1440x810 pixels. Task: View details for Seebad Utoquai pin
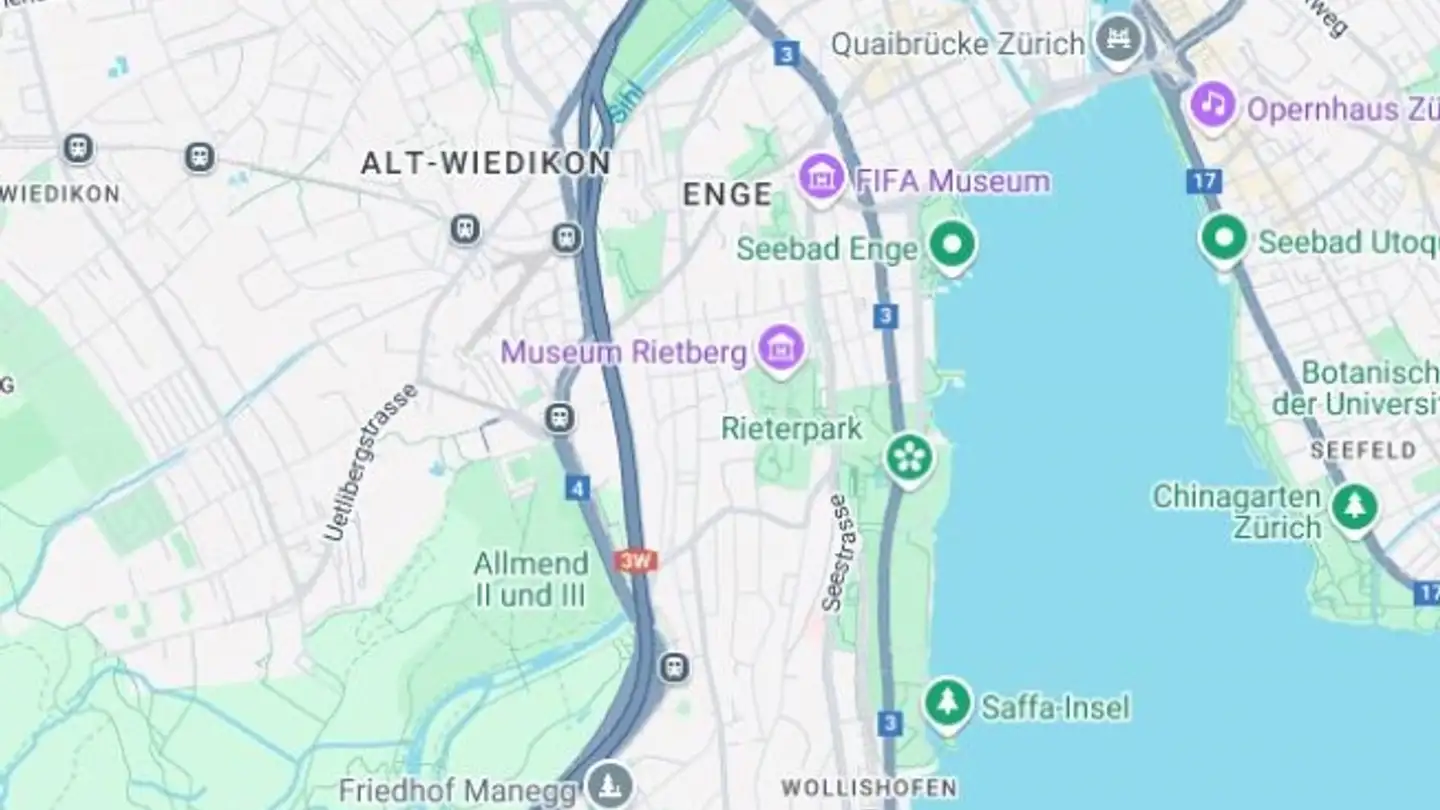(x=1224, y=239)
